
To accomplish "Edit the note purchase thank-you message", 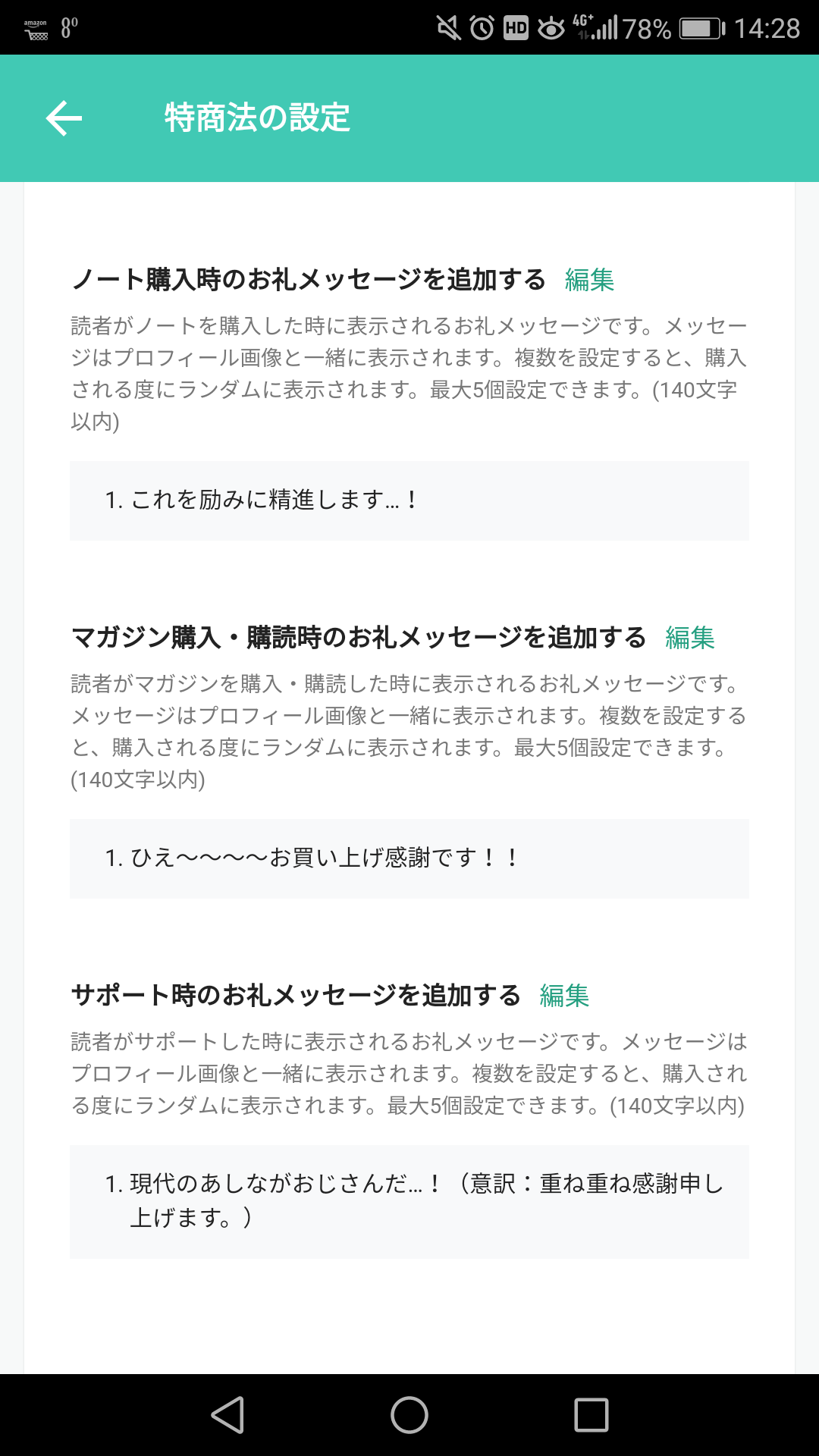I will coord(589,280).
